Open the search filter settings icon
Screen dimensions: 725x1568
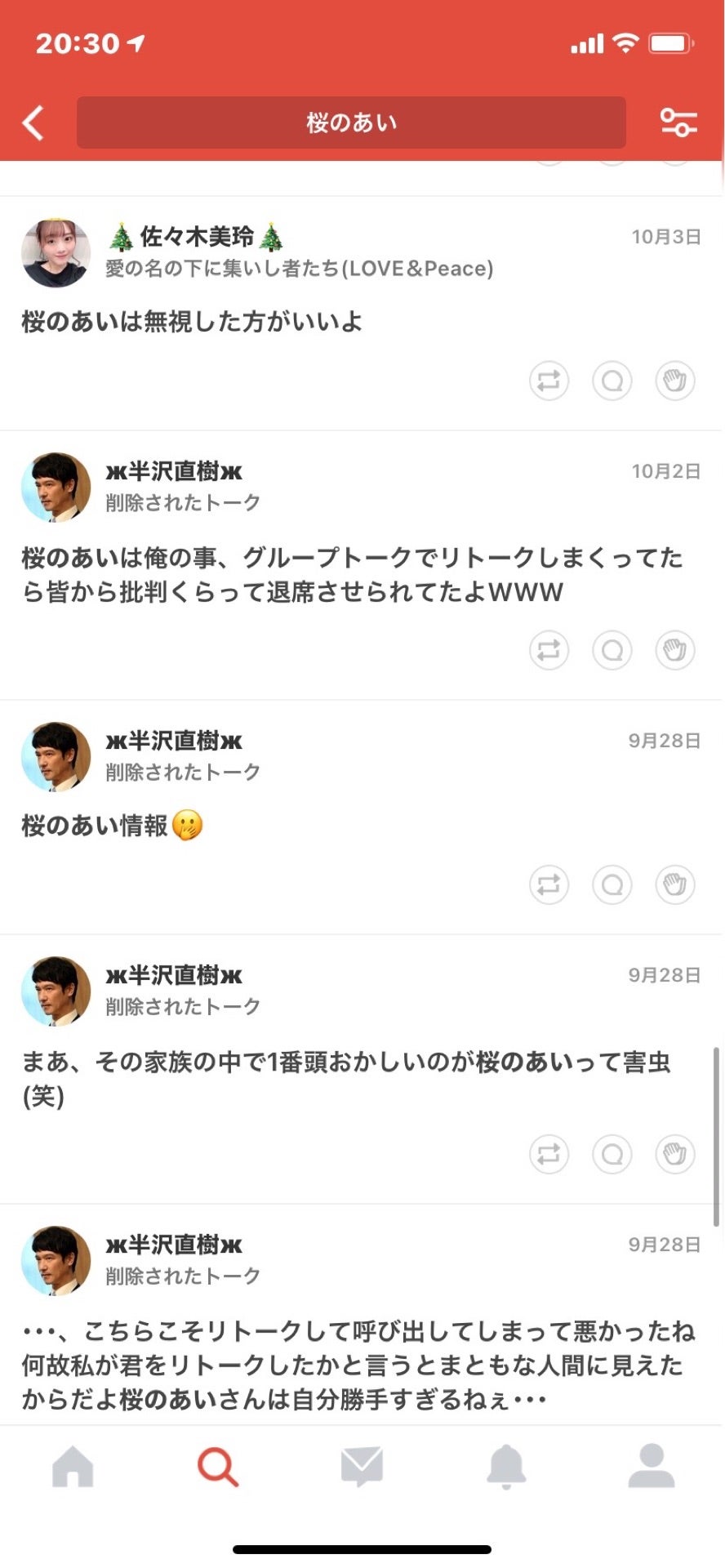(x=678, y=122)
